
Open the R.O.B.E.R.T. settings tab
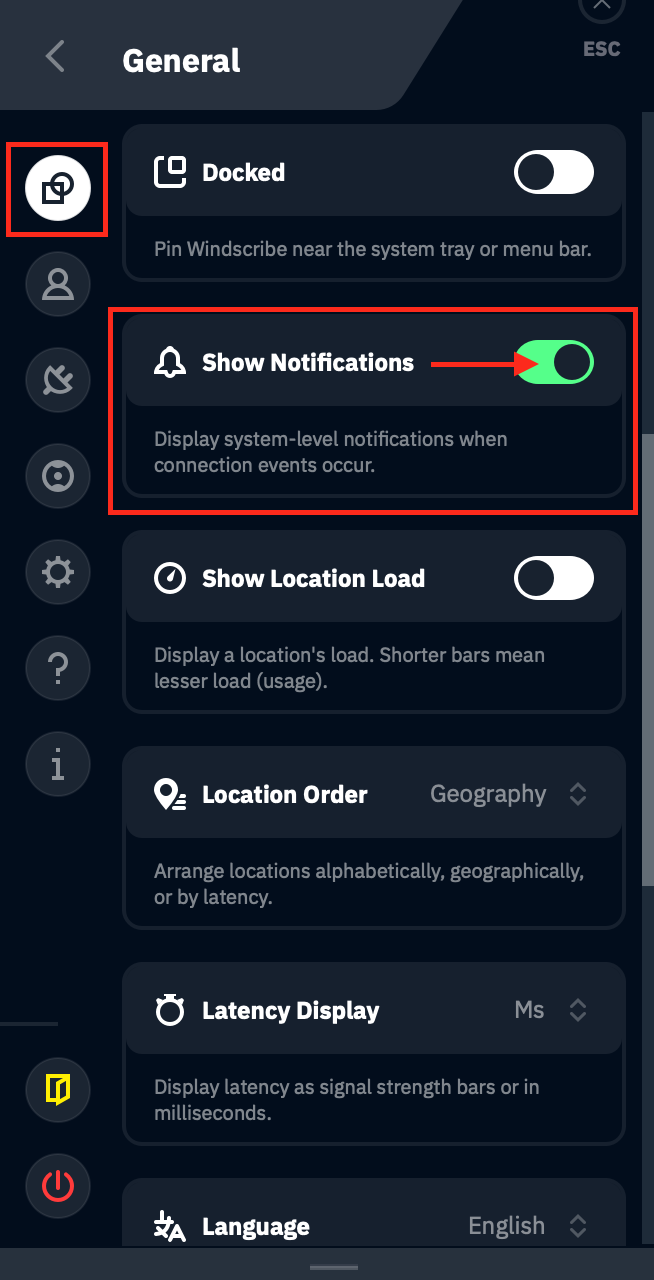pyautogui.click(x=58, y=476)
